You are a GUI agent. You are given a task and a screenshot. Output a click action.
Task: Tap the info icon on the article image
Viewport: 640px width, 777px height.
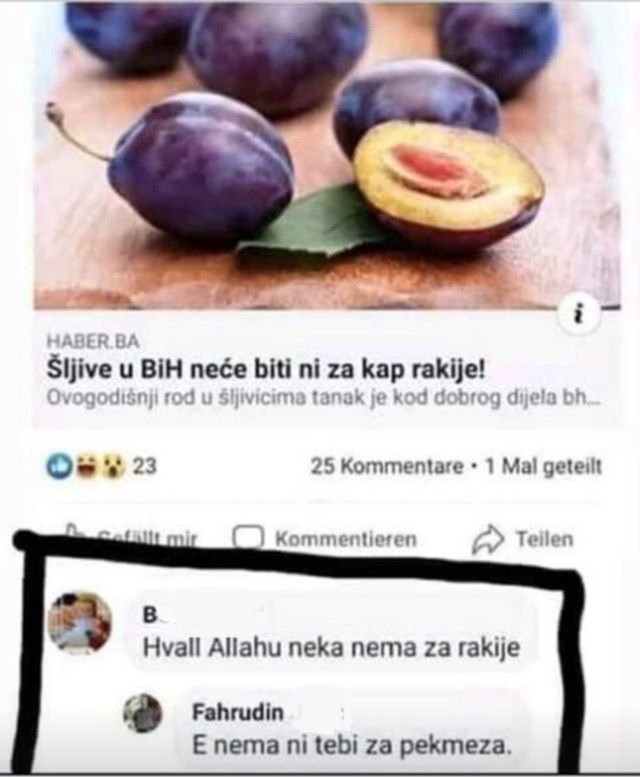pos(577,315)
